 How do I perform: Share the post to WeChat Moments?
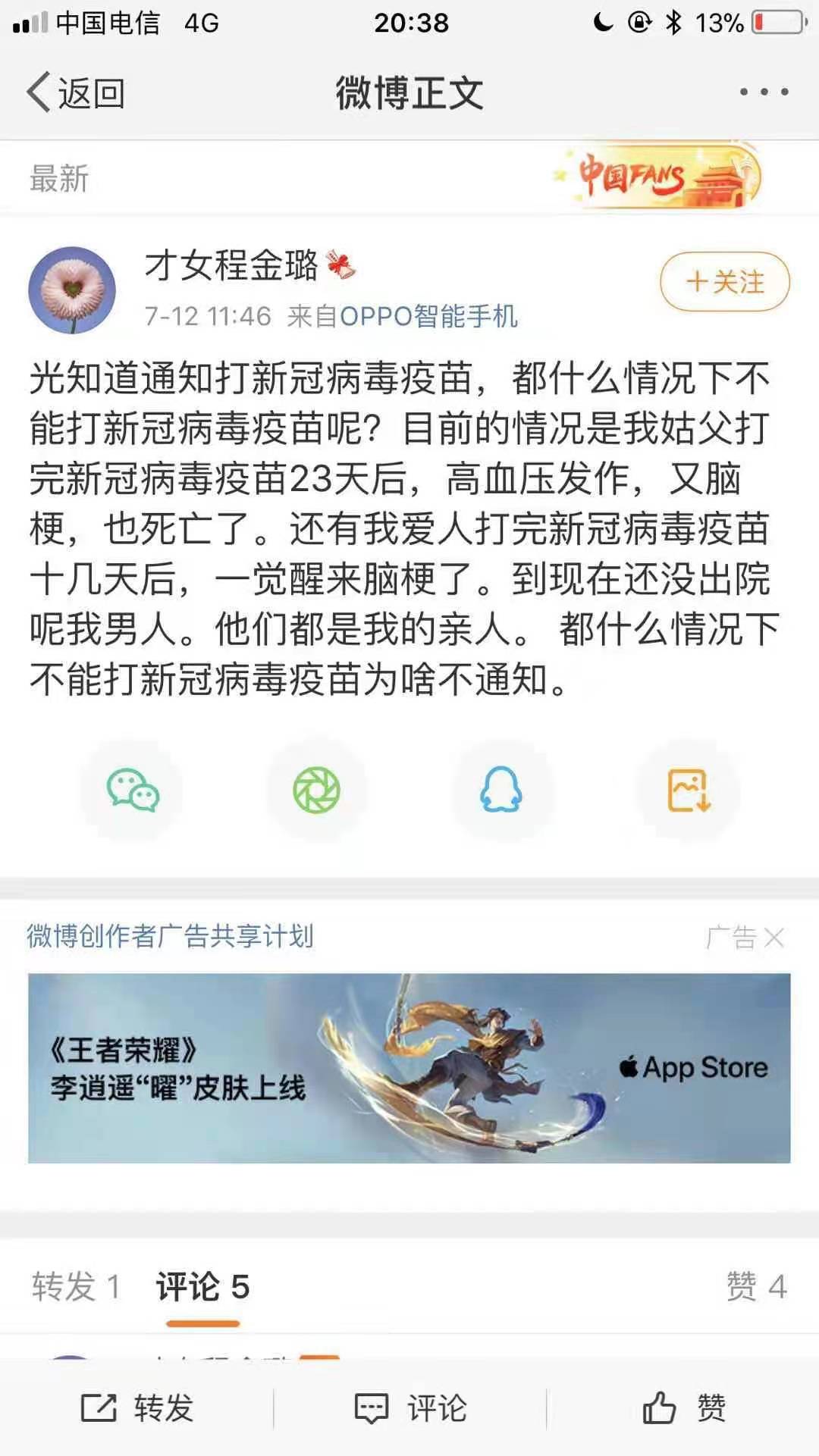[x=316, y=791]
